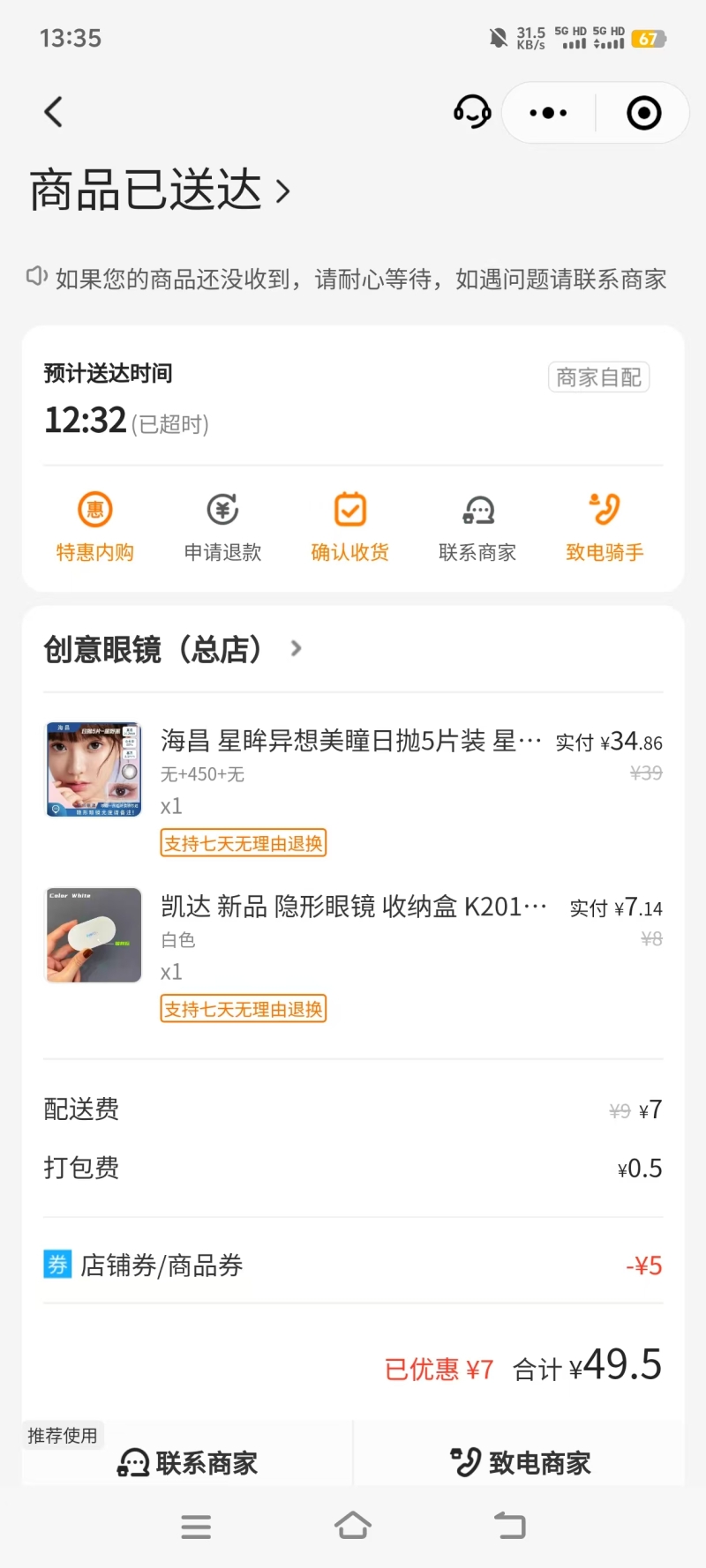Call the rider with 致电骑手

(x=605, y=526)
